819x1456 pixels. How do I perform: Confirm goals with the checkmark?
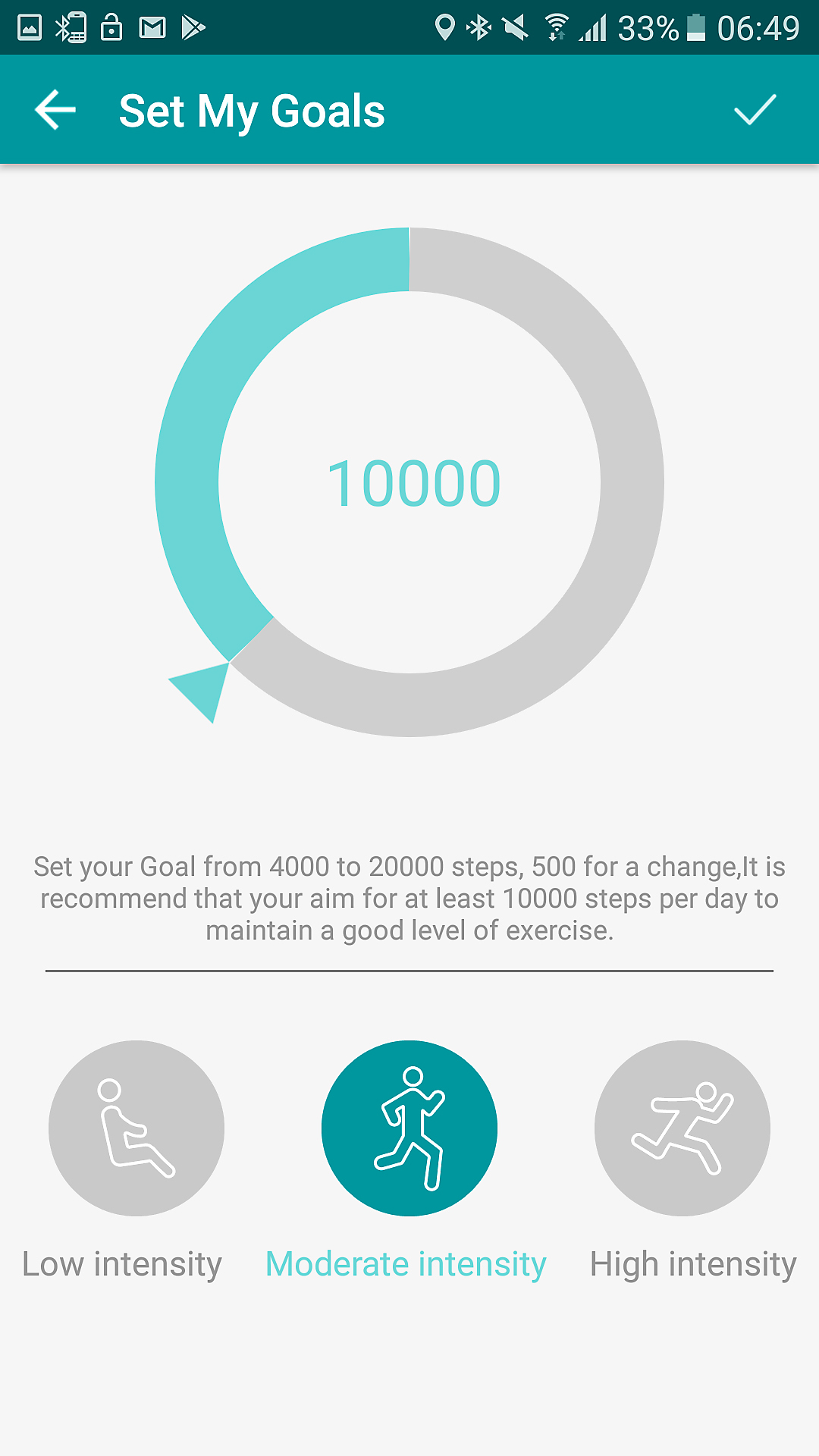click(x=755, y=110)
